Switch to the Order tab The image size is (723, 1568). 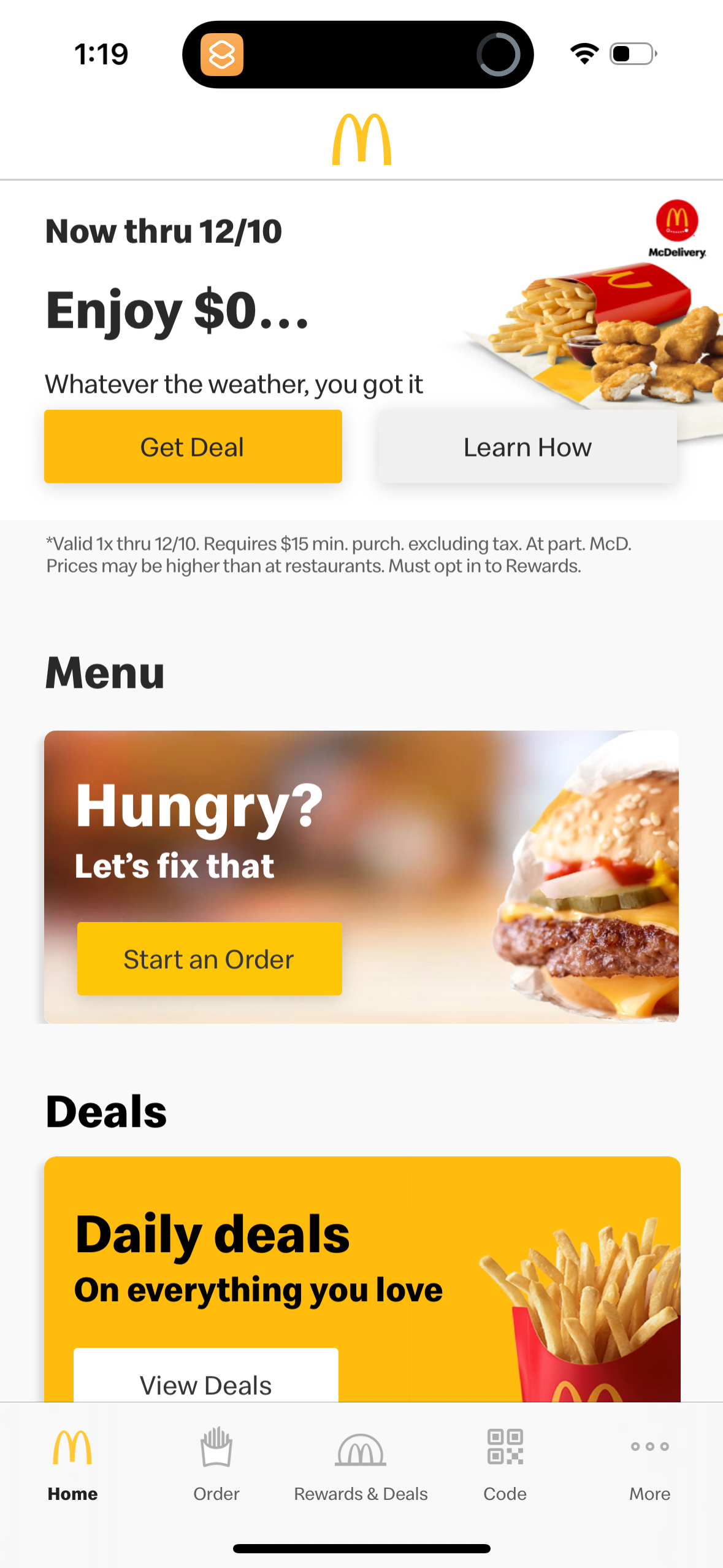coord(216,1464)
